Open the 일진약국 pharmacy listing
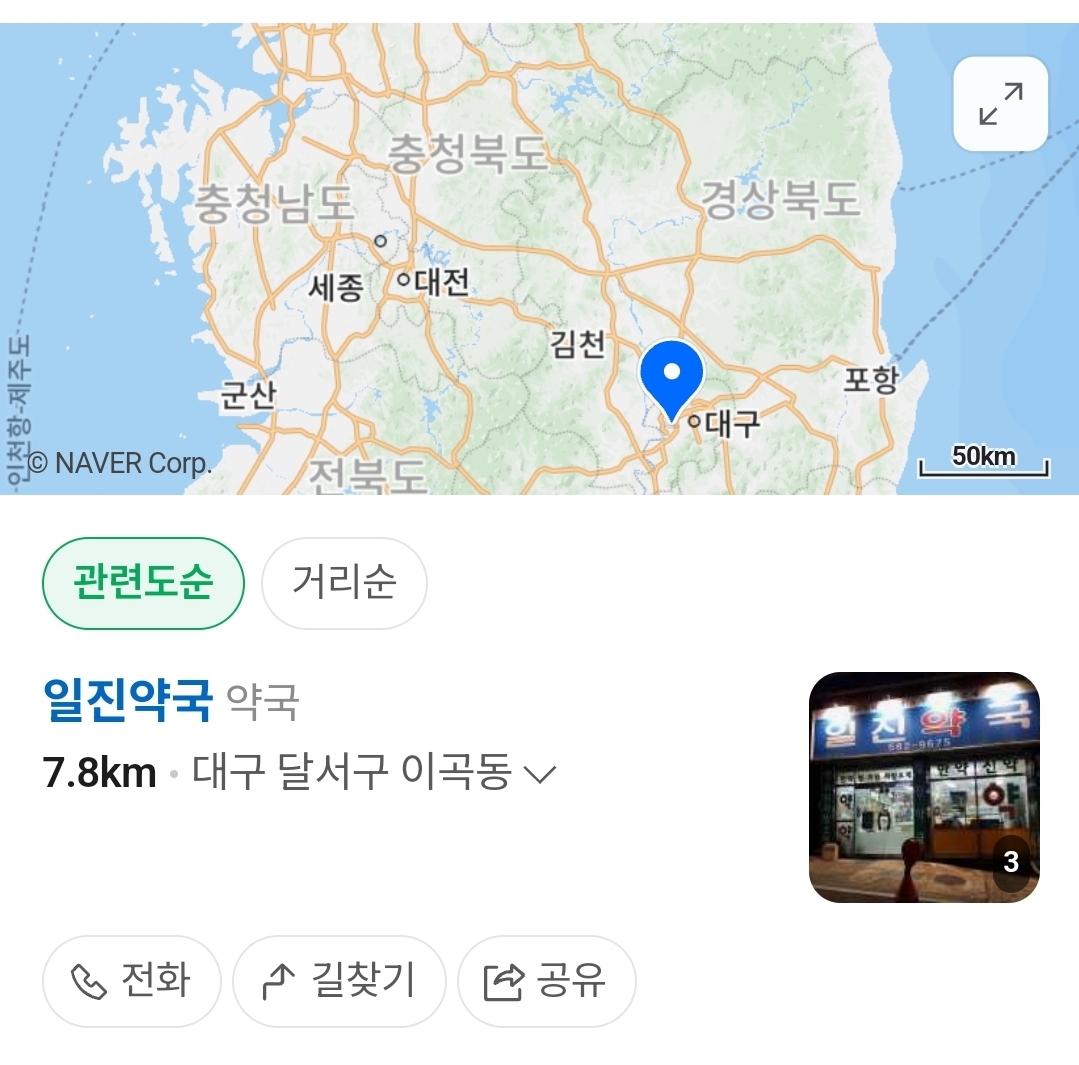1079x1065 pixels. pyautogui.click(x=128, y=700)
